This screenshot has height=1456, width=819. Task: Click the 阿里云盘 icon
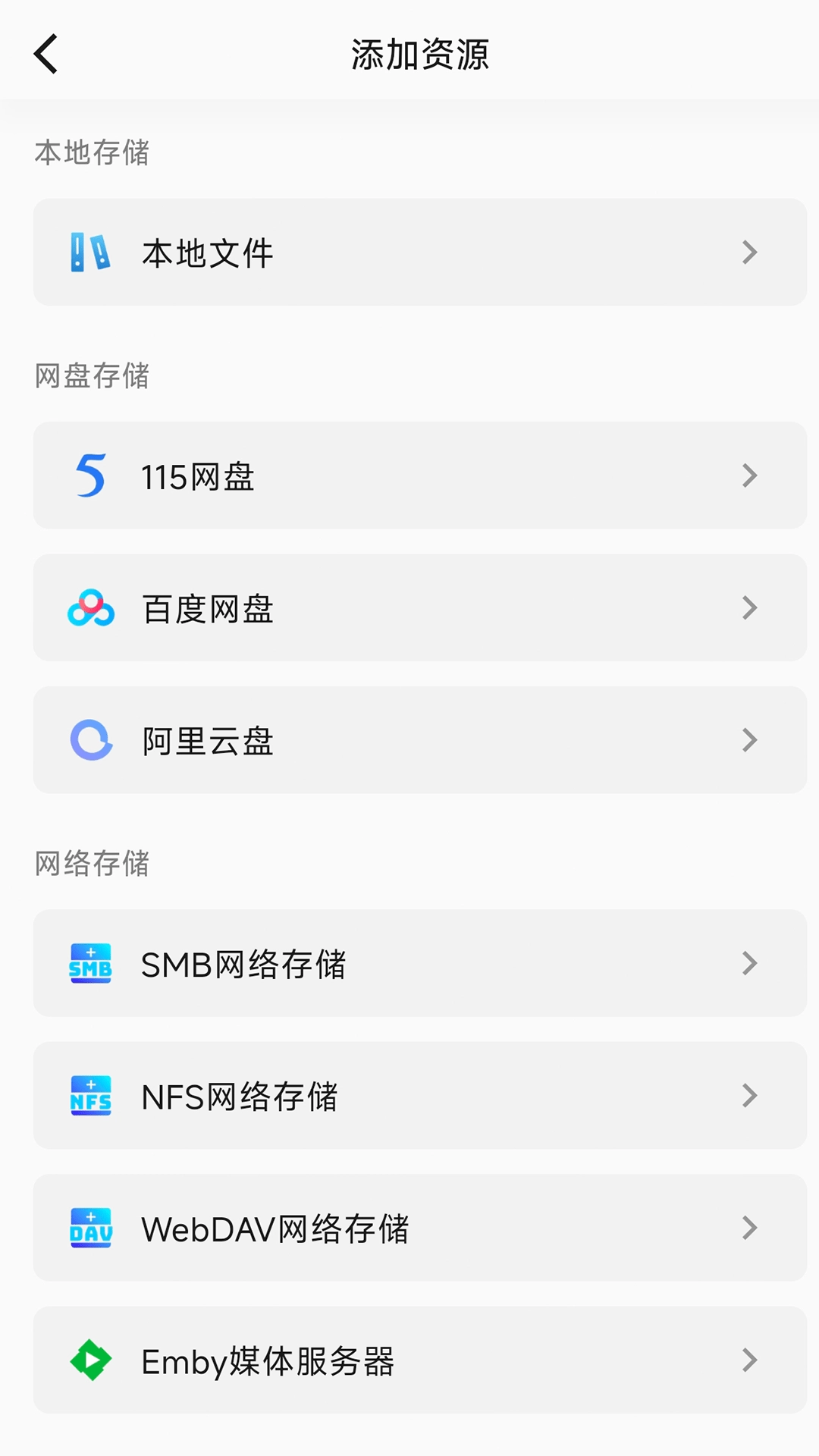pyautogui.click(x=90, y=739)
